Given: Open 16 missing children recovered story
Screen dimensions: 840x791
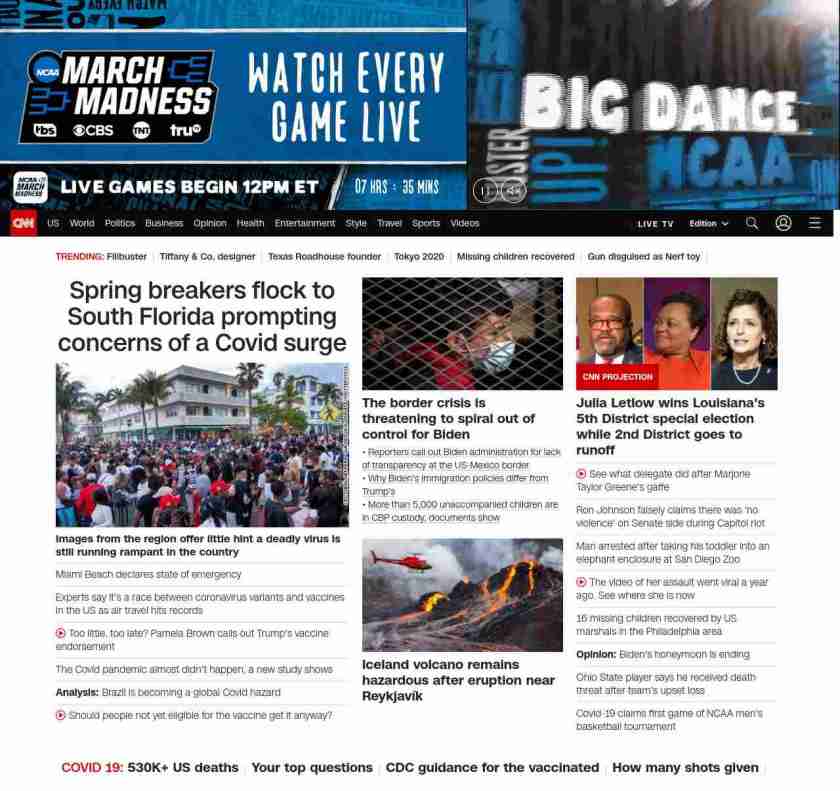Looking at the screenshot, I should [x=656, y=624].
